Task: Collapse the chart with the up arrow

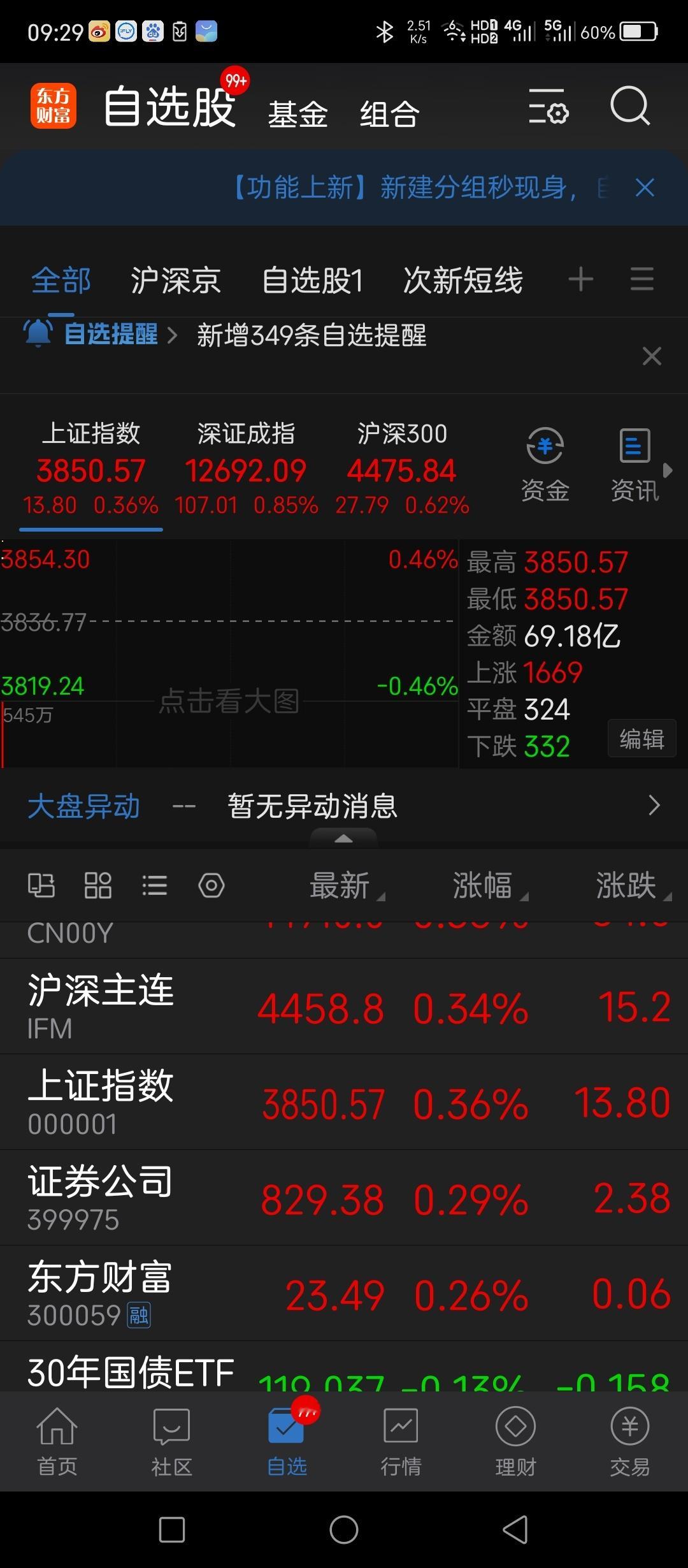Action: pos(344,840)
